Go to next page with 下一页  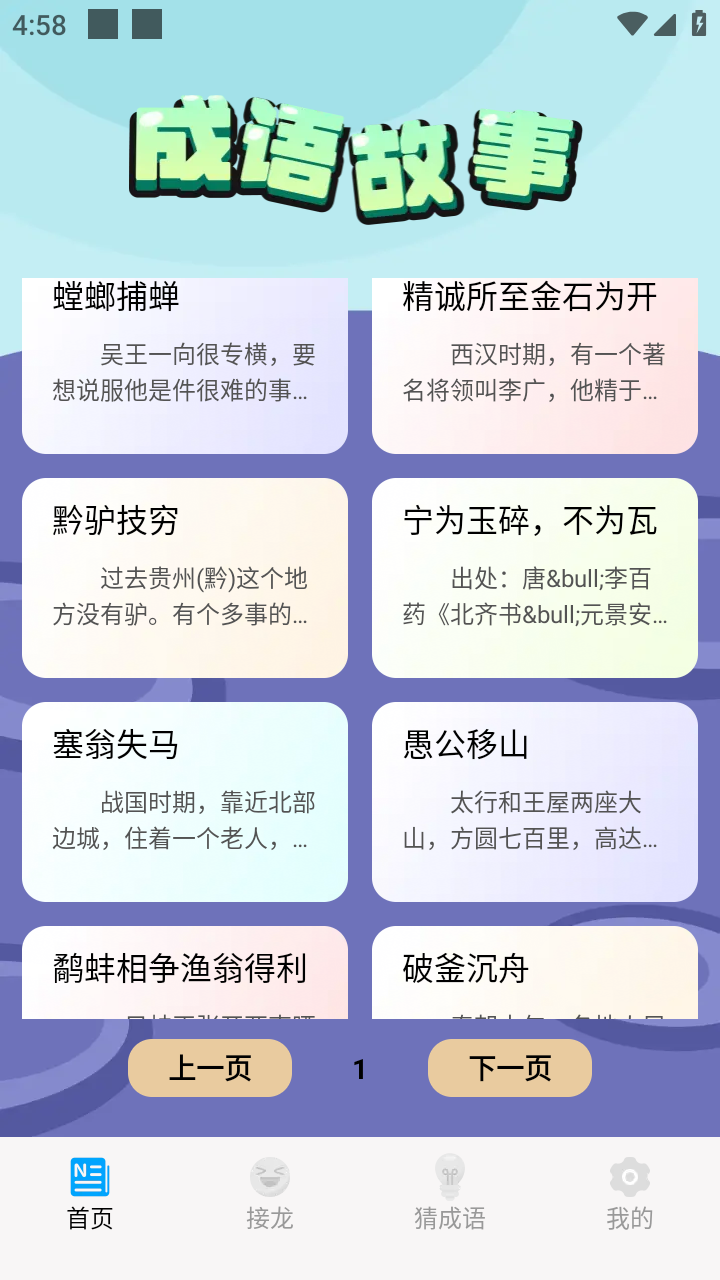pyautogui.click(x=510, y=1068)
